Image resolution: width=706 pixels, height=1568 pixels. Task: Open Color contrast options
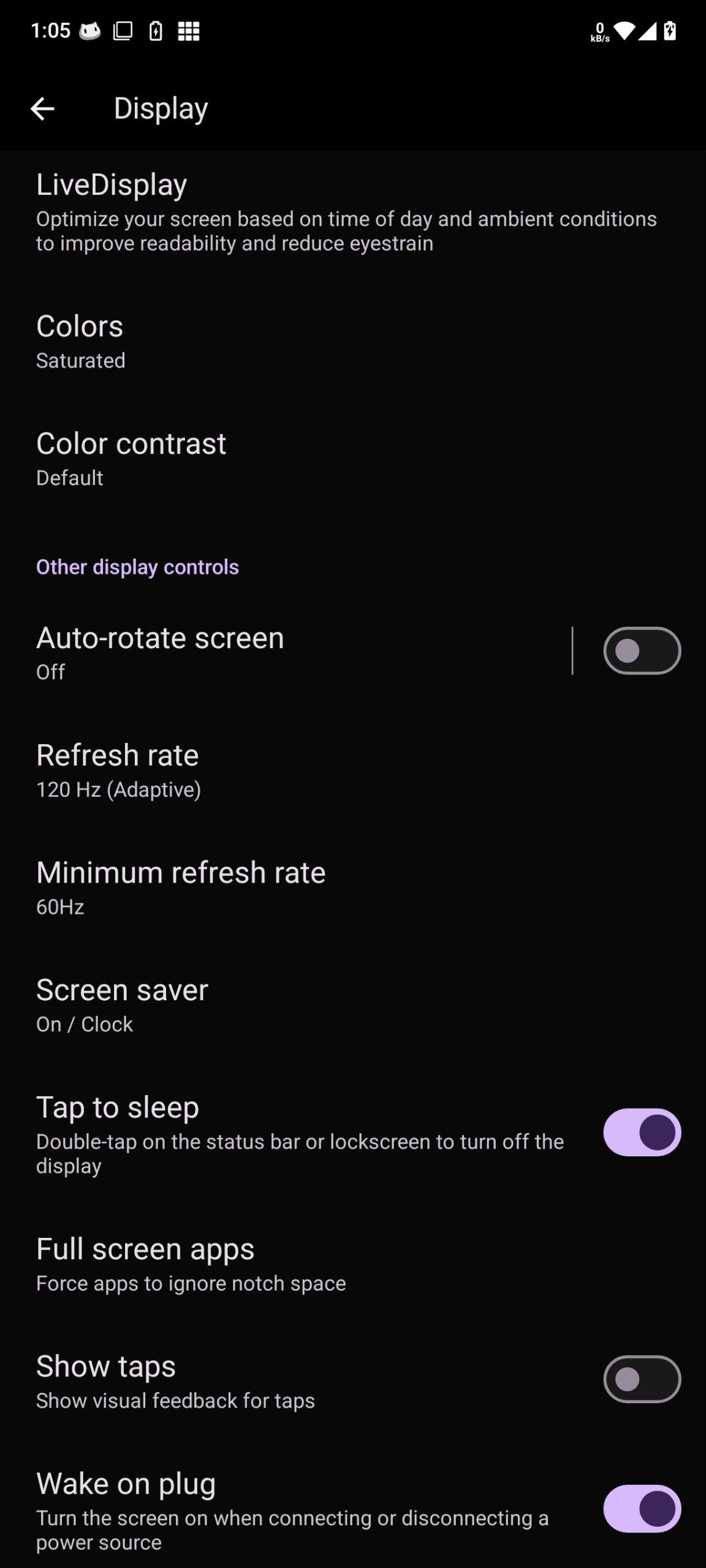click(353, 459)
